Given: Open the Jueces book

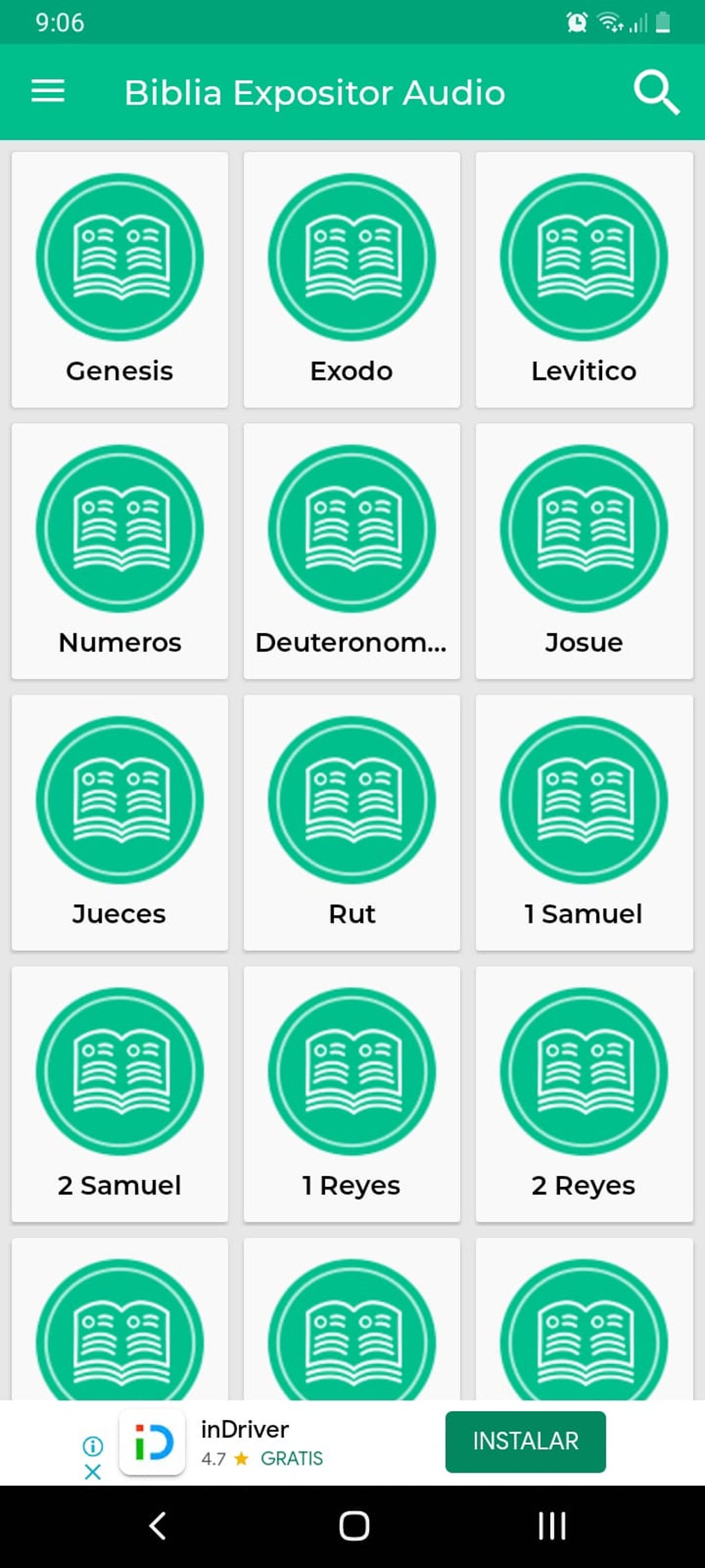Looking at the screenshot, I should [x=120, y=822].
